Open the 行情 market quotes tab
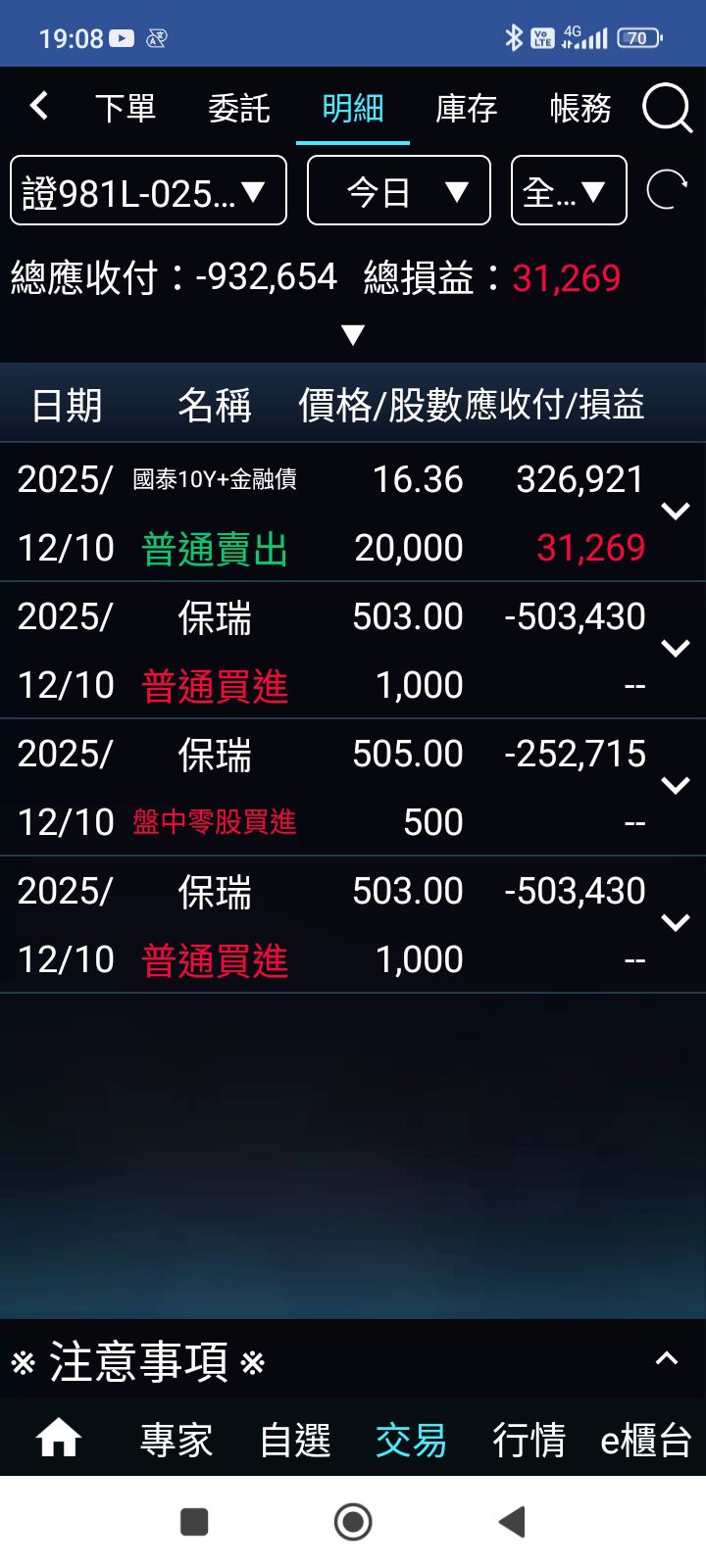The image size is (706, 1568). tap(529, 1441)
